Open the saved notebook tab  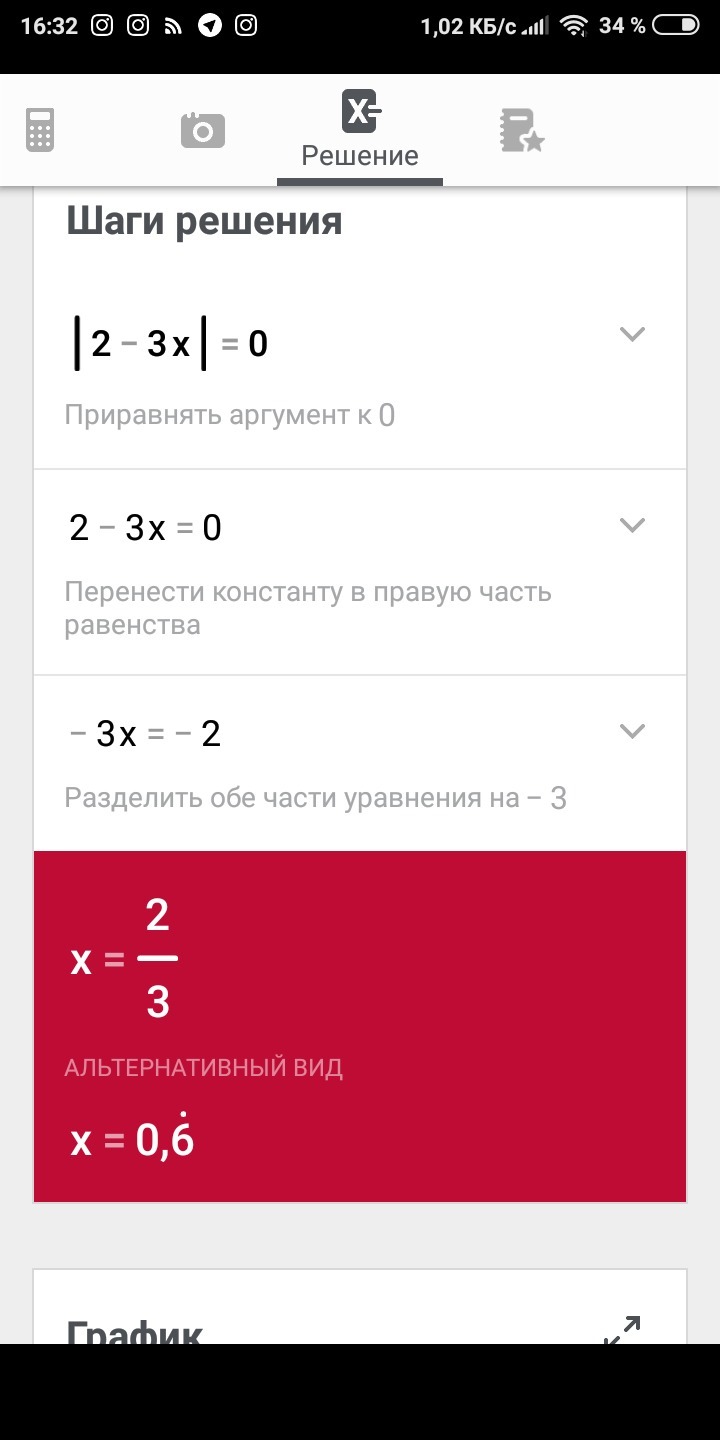tap(521, 131)
